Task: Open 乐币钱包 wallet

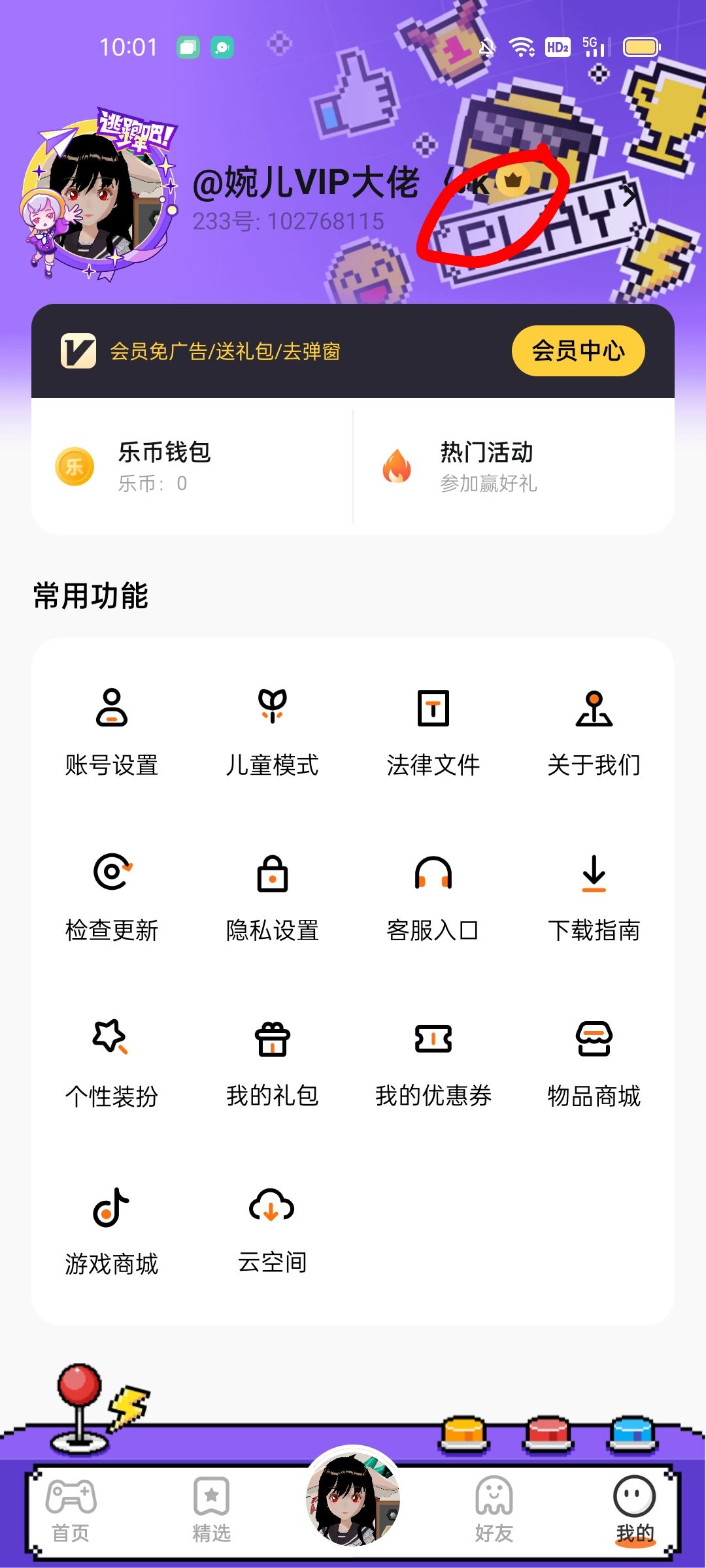Action: click(x=163, y=466)
